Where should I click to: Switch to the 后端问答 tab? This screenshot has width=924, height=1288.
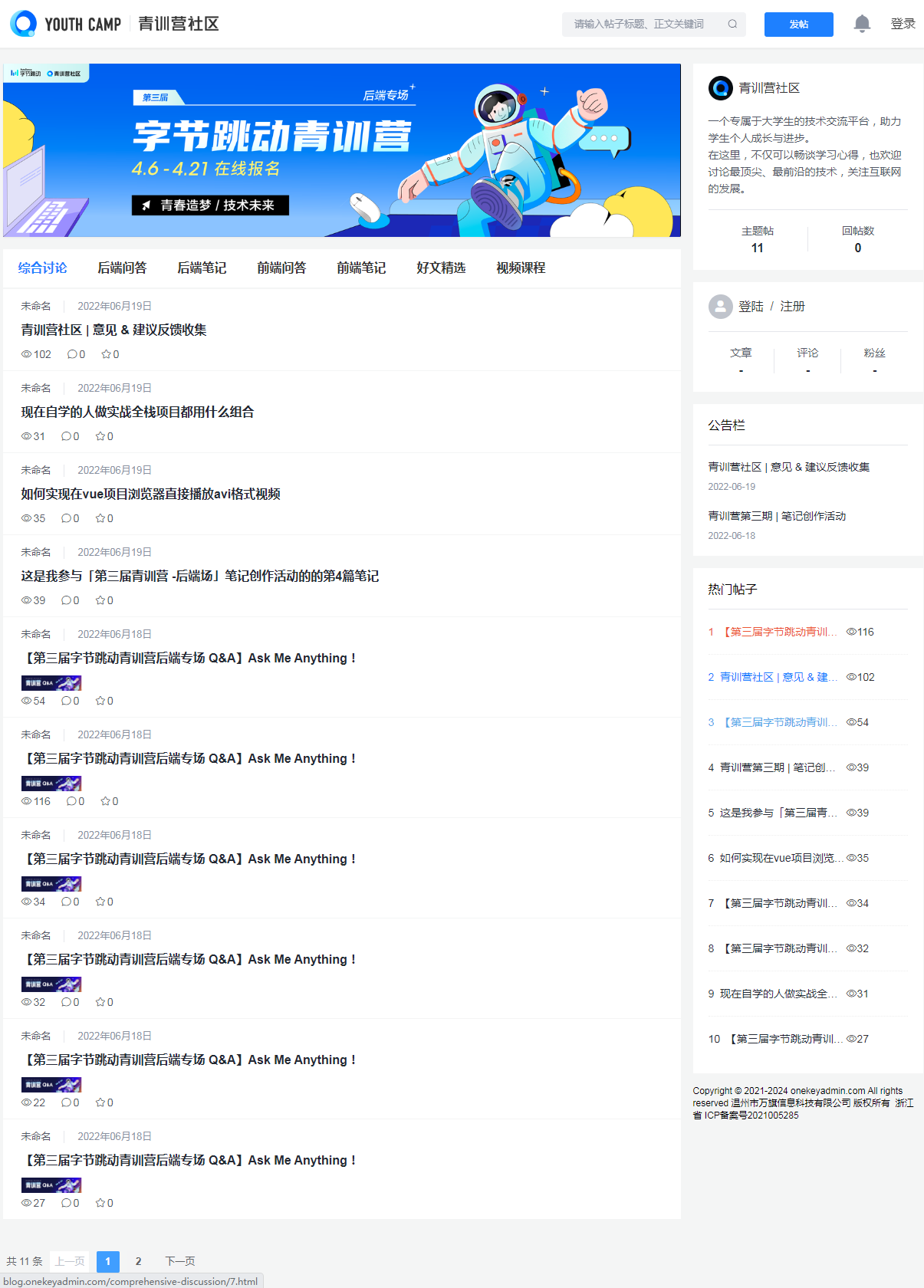[122, 268]
